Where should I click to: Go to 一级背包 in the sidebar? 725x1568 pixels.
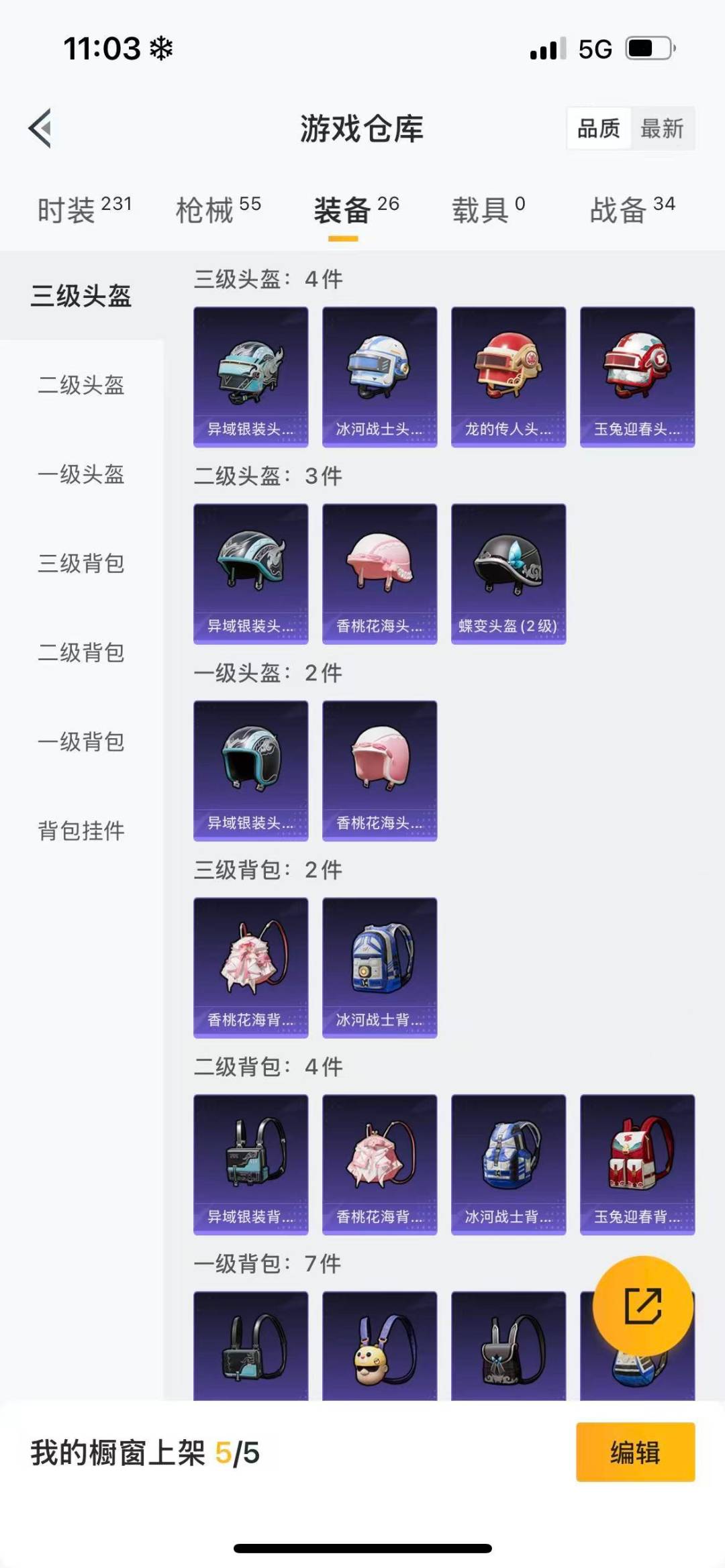point(81,742)
